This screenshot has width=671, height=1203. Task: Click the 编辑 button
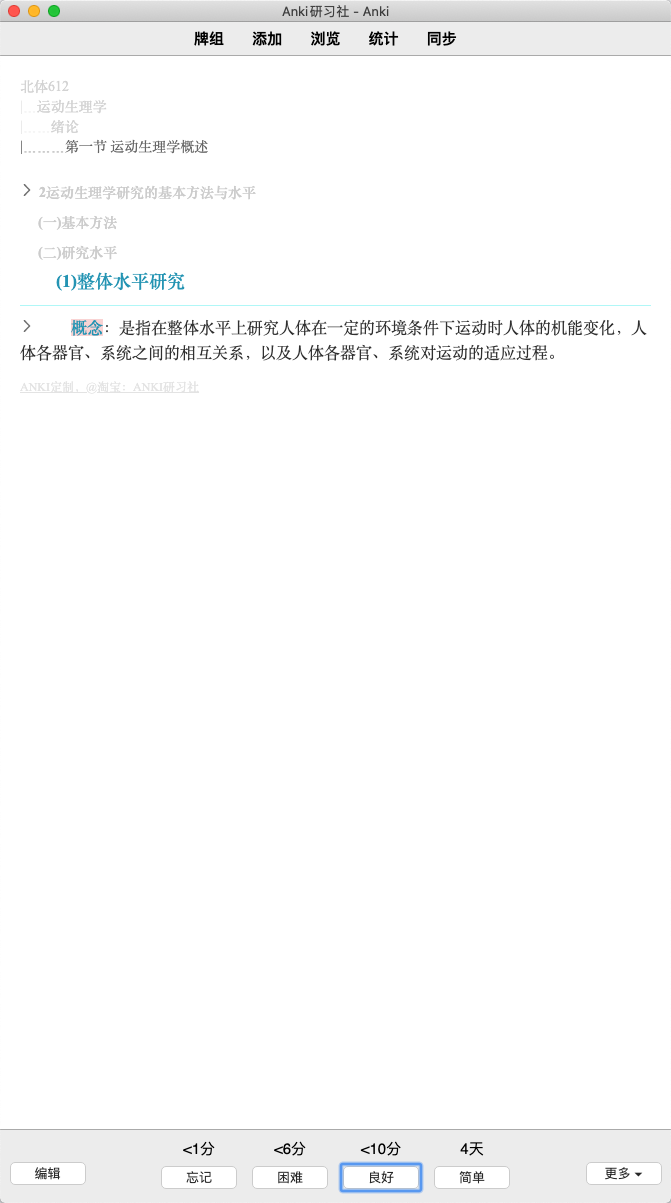click(48, 1173)
